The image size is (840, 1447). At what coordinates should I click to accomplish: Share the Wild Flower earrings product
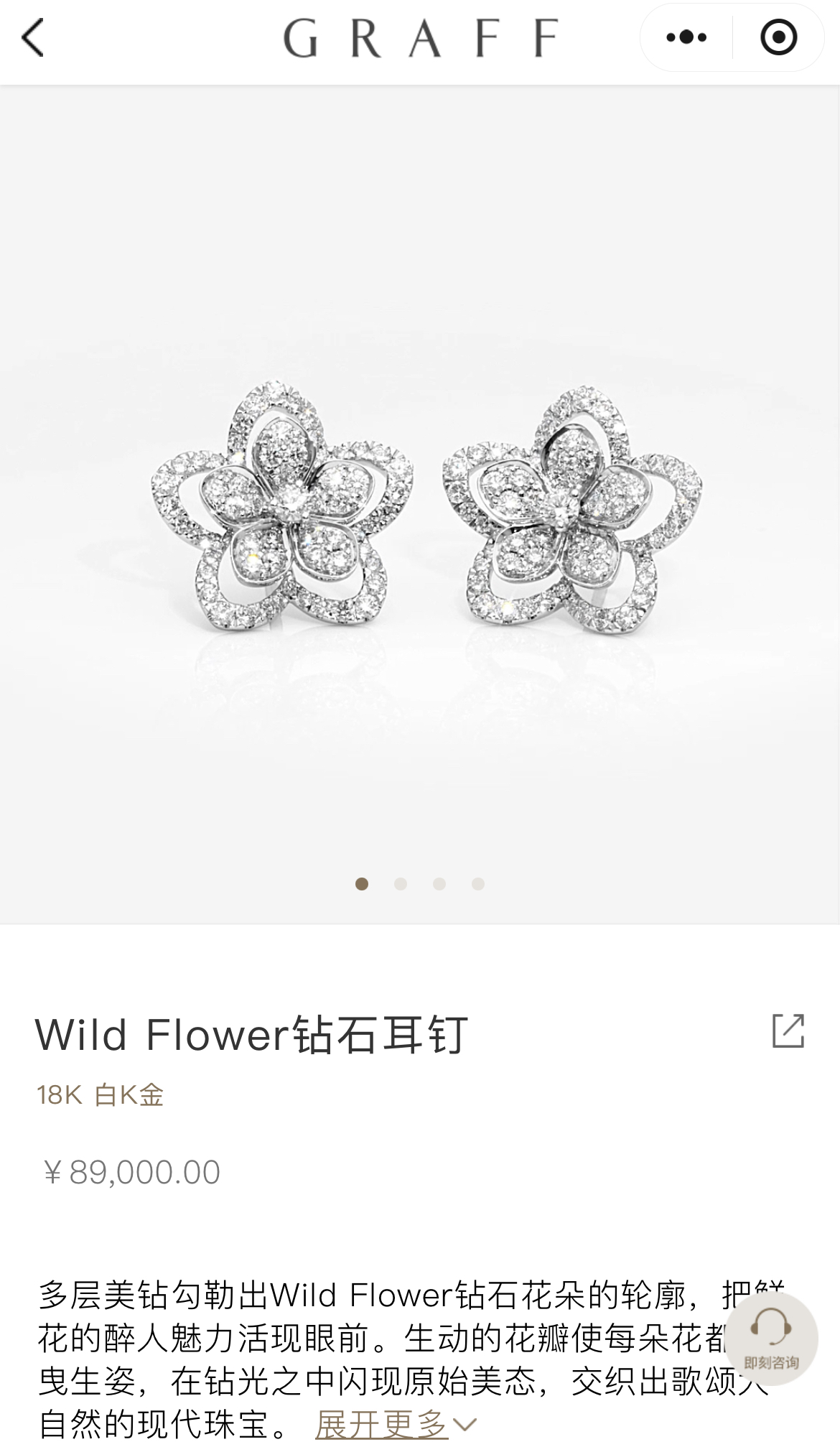click(788, 1031)
